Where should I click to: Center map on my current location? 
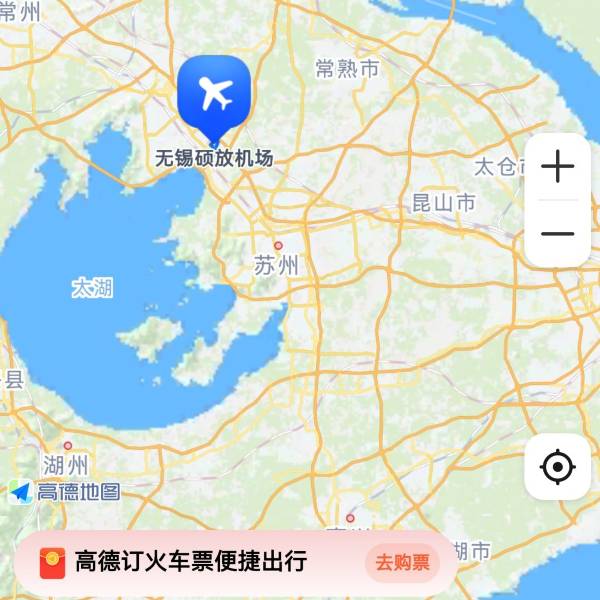[x=557, y=467]
